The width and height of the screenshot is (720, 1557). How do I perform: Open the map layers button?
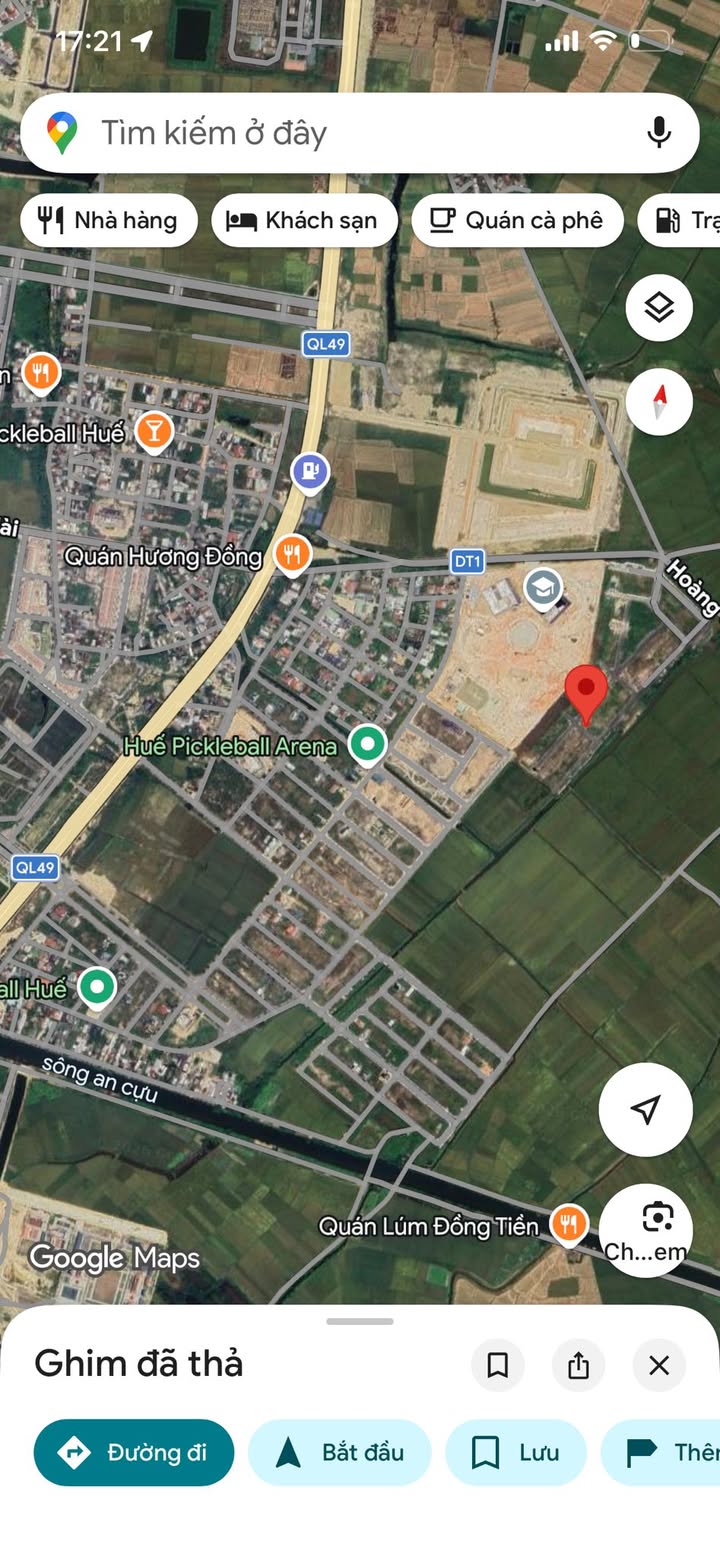pyautogui.click(x=659, y=308)
